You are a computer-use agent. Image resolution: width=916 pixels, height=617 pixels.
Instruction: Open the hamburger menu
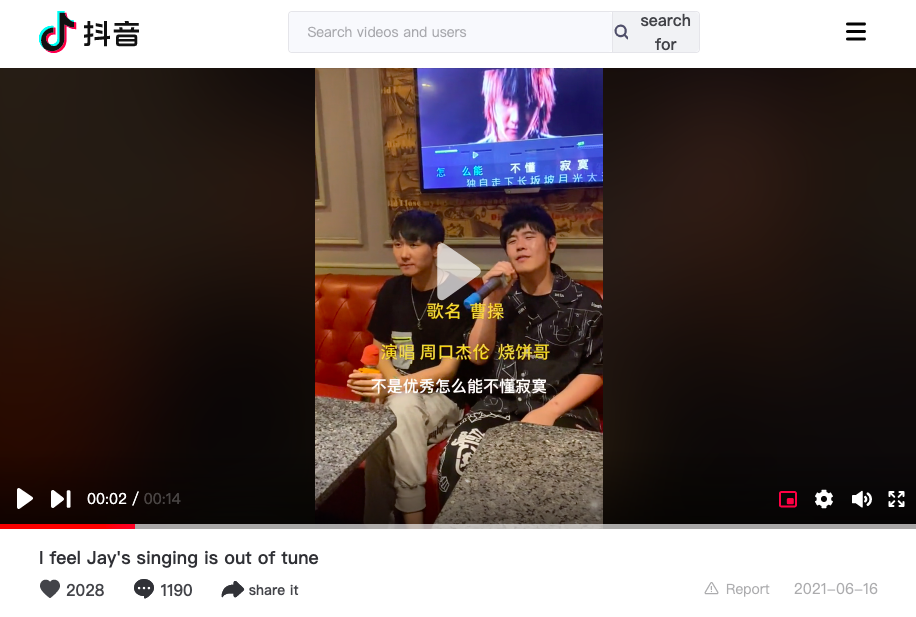[x=856, y=32]
